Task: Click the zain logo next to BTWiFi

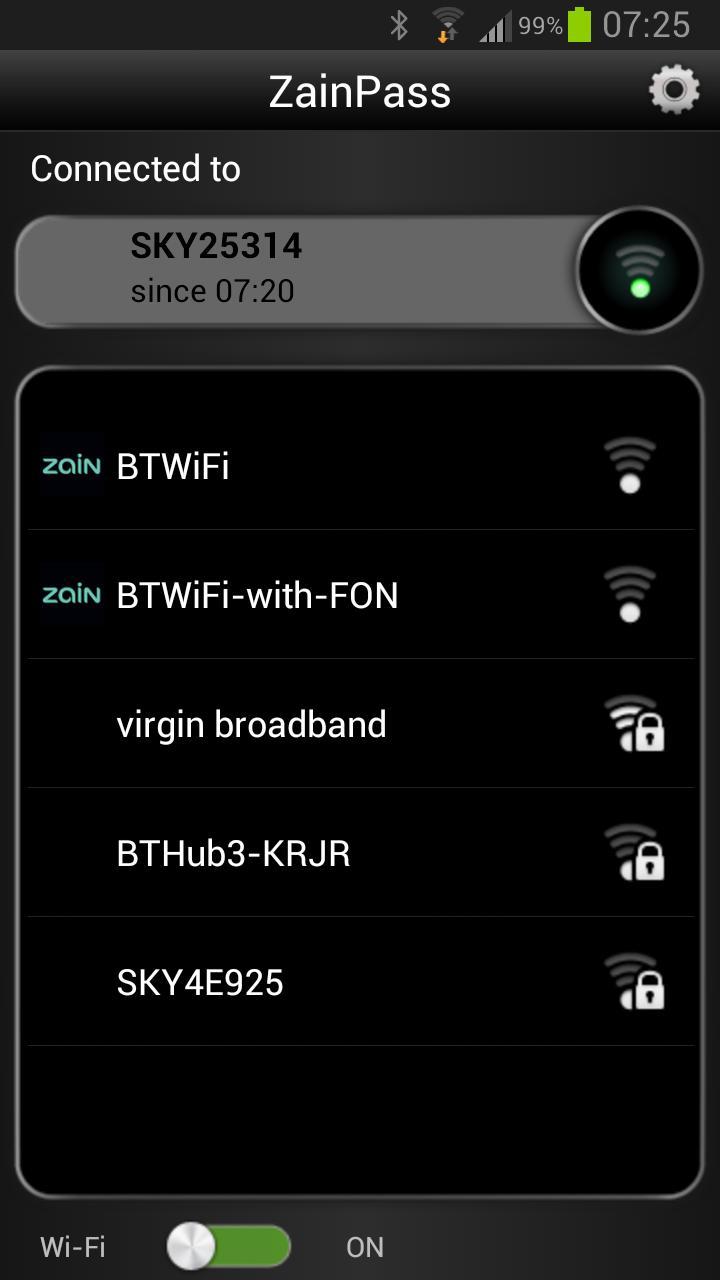Action: pyautogui.click(x=70, y=465)
